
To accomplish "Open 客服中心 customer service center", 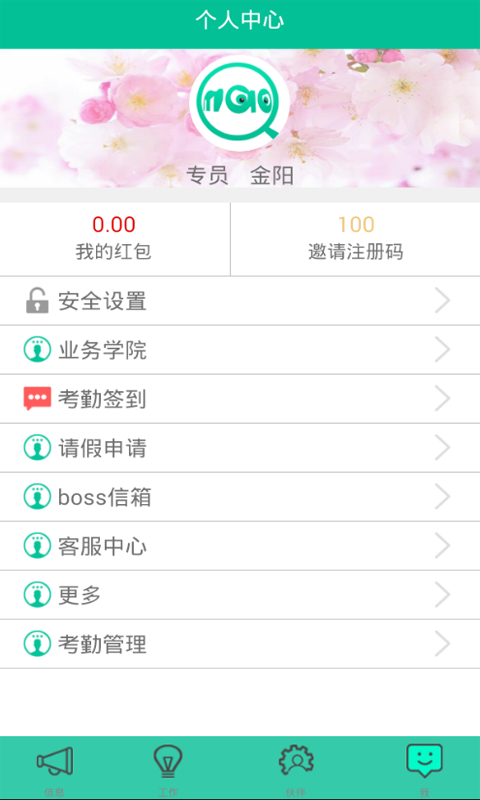I will (240, 546).
